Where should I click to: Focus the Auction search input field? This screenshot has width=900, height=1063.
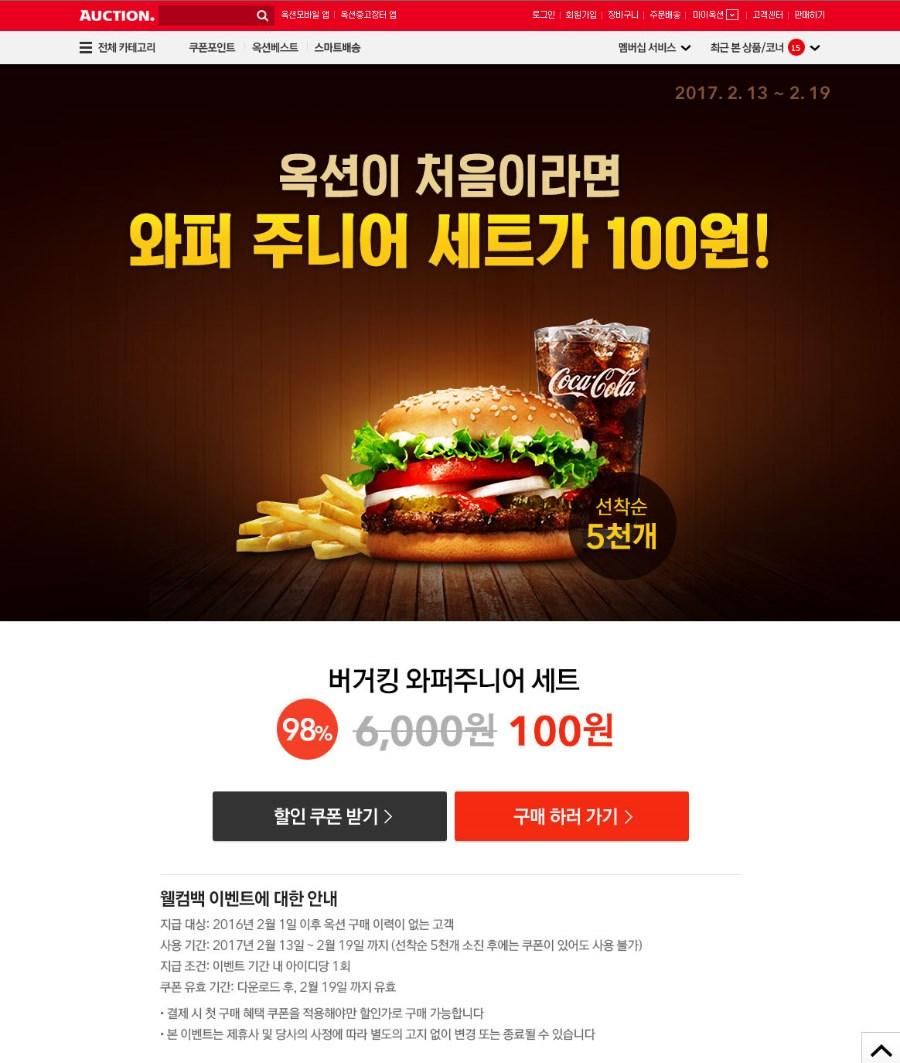206,16
